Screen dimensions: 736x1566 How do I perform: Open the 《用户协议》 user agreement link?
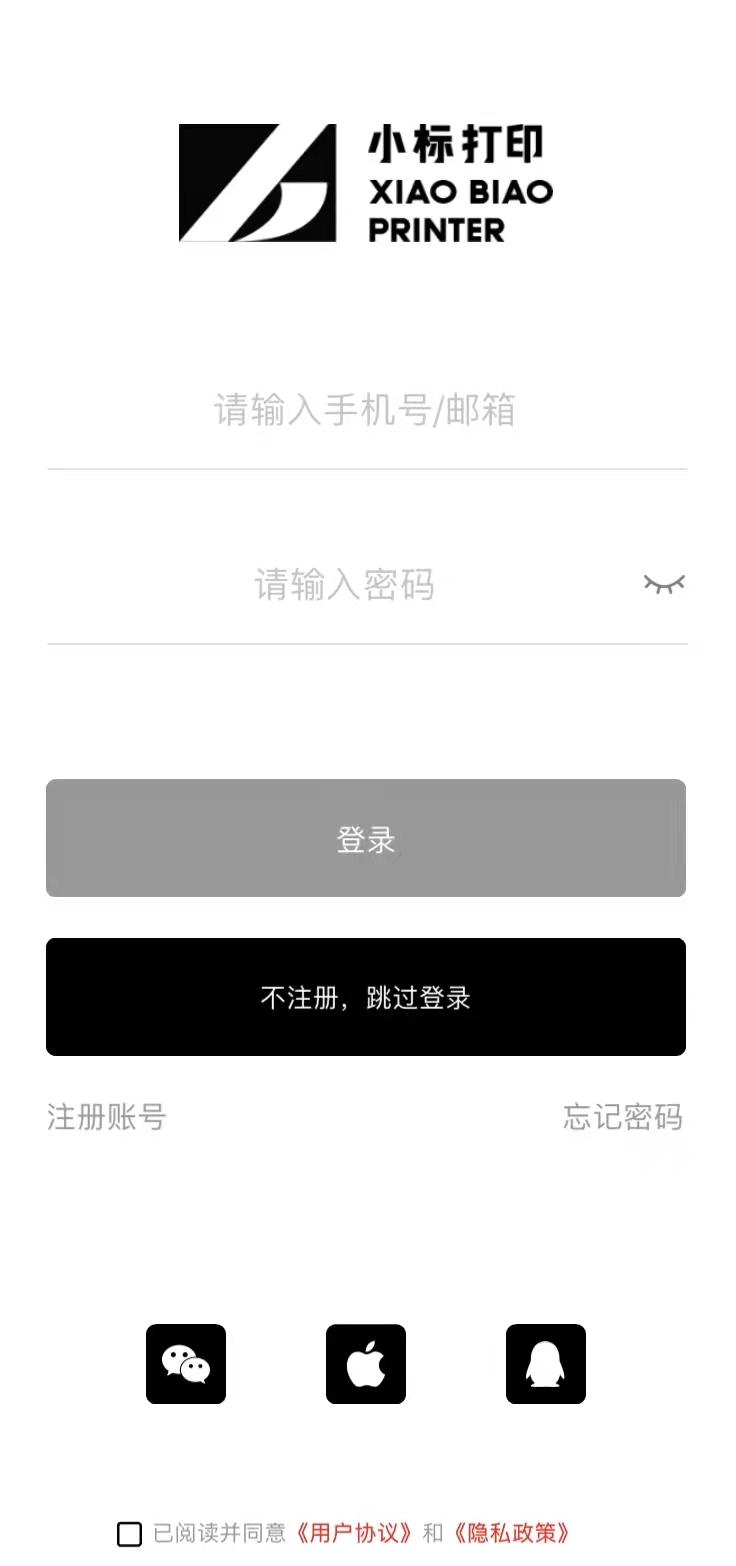[353, 1533]
